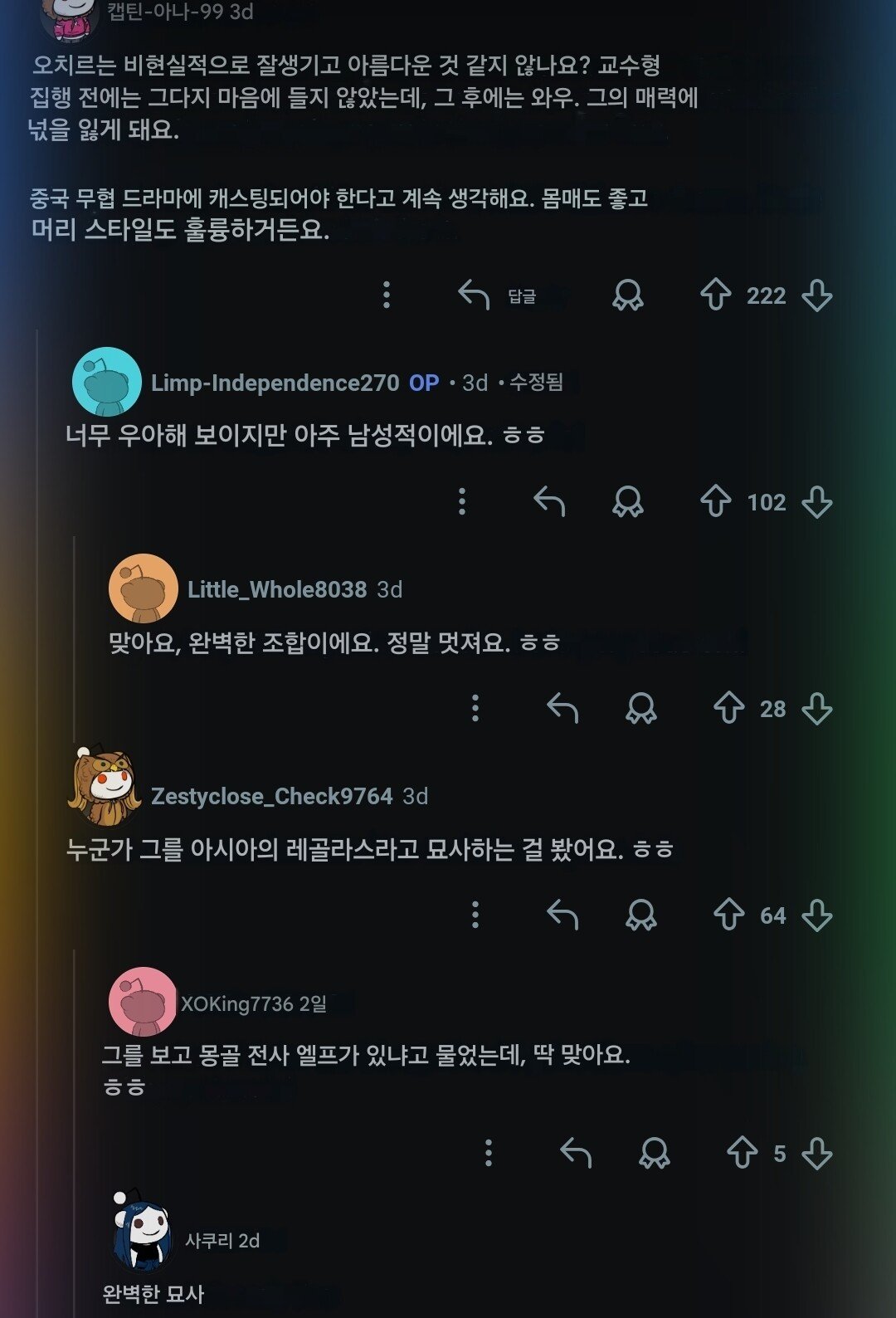Upvote Little_Whole8038's comment
The height and width of the screenshot is (1318, 896).
coord(728,709)
